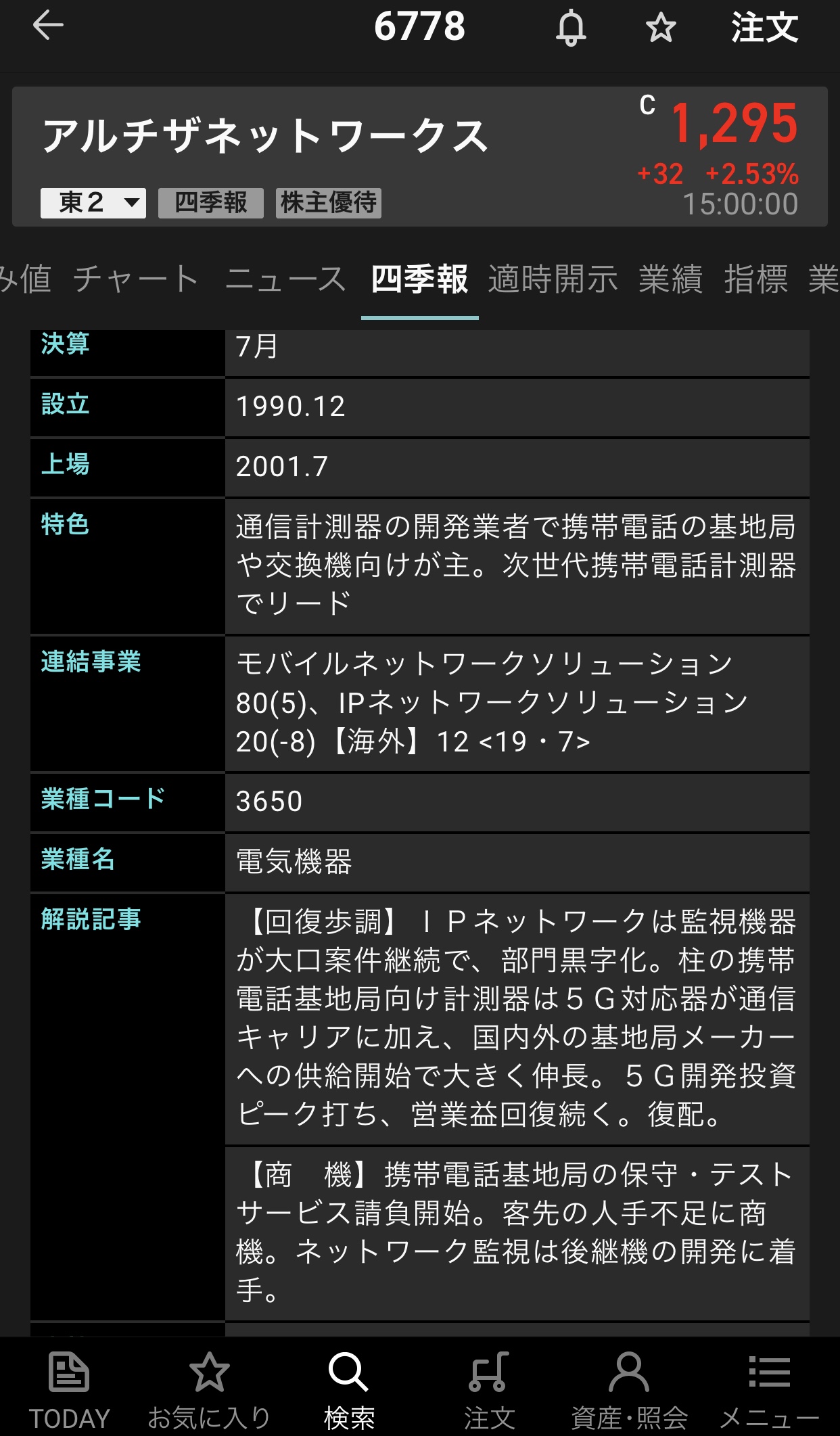Viewport: 840px width, 1436px height.
Task: Tap the 注文 button in the header
Action: (x=764, y=28)
